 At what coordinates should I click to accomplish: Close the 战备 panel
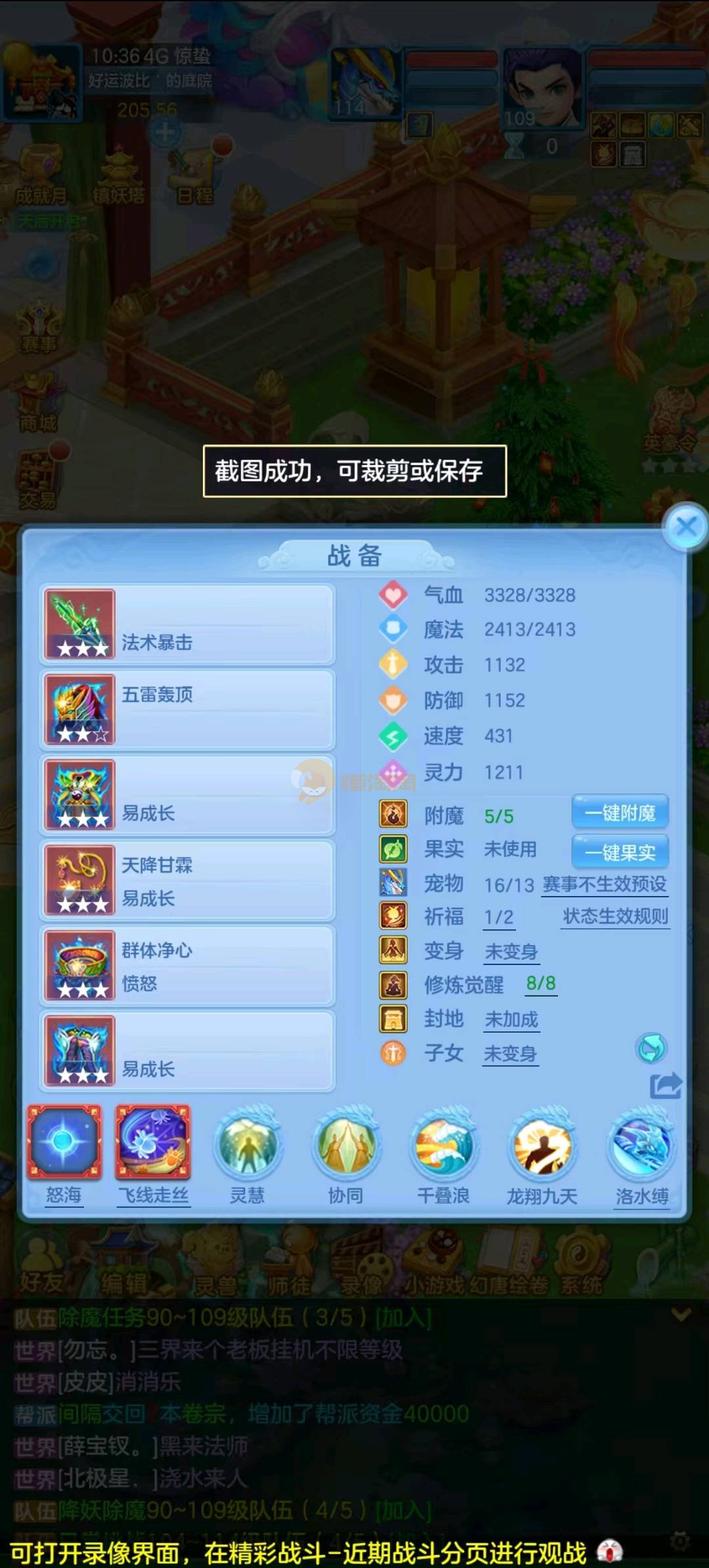pyautogui.click(x=686, y=526)
